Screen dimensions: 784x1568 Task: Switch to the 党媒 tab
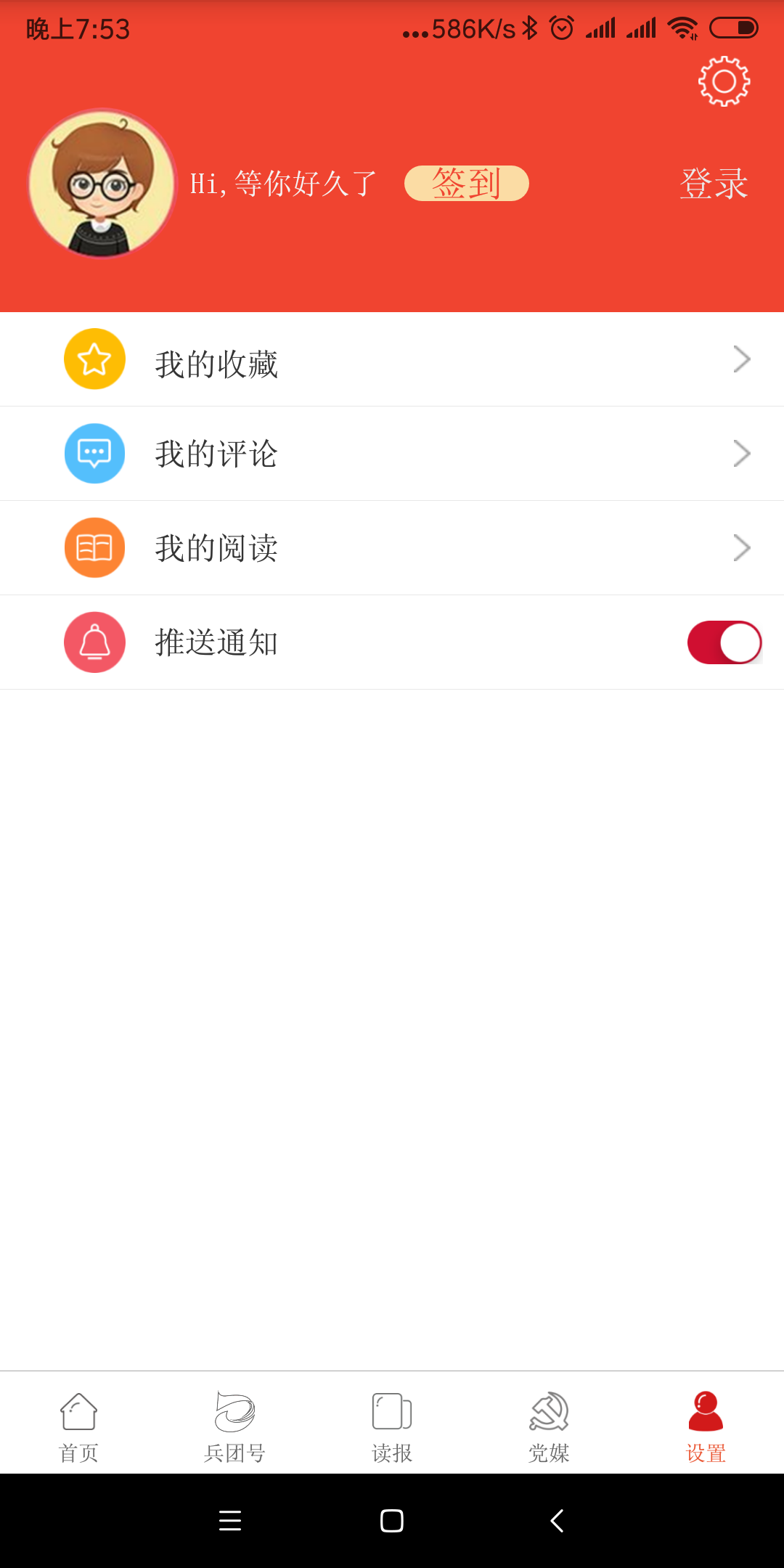tap(548, 1426)
